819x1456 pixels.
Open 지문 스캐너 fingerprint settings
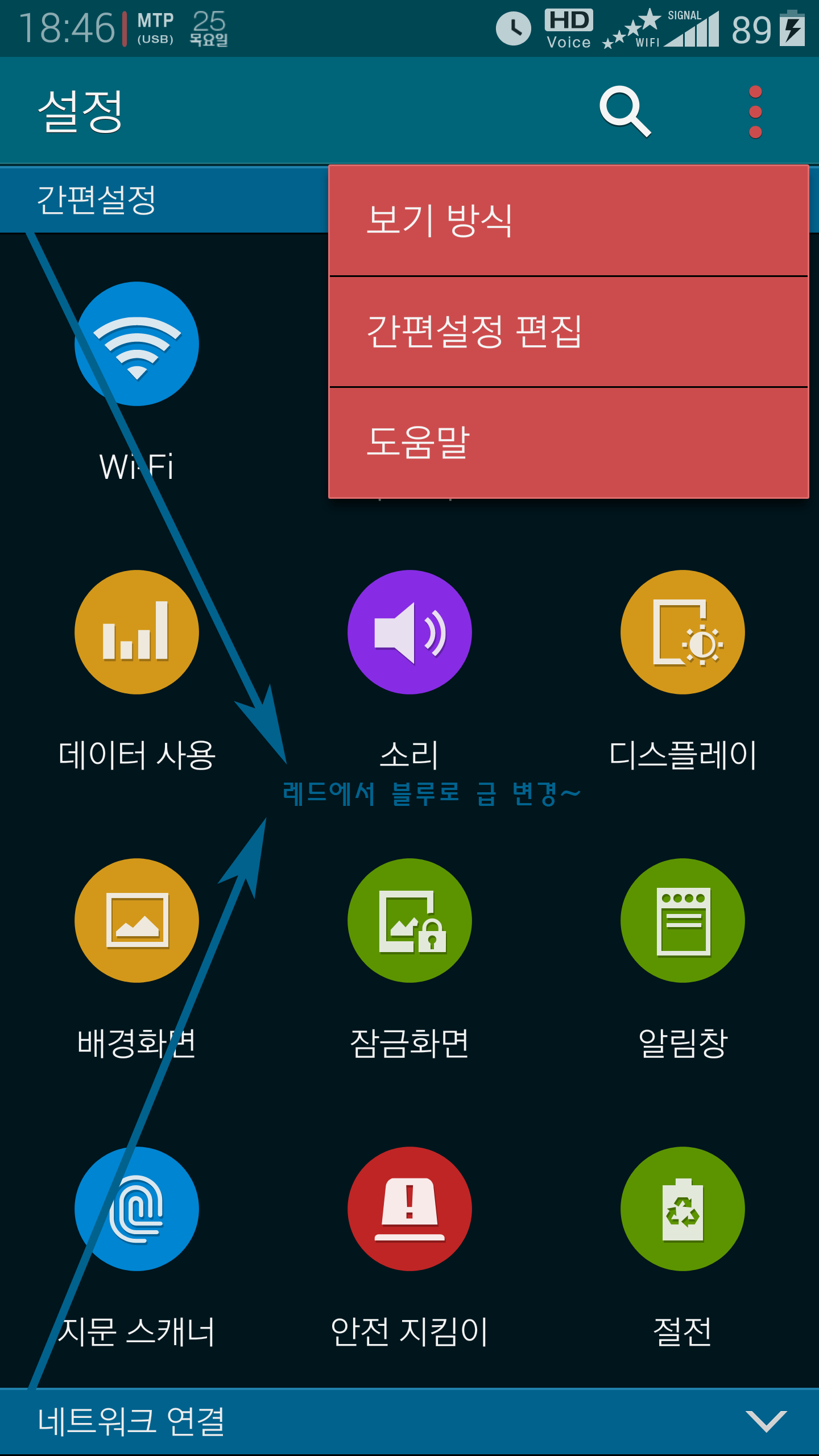[x=136, y=1209]
